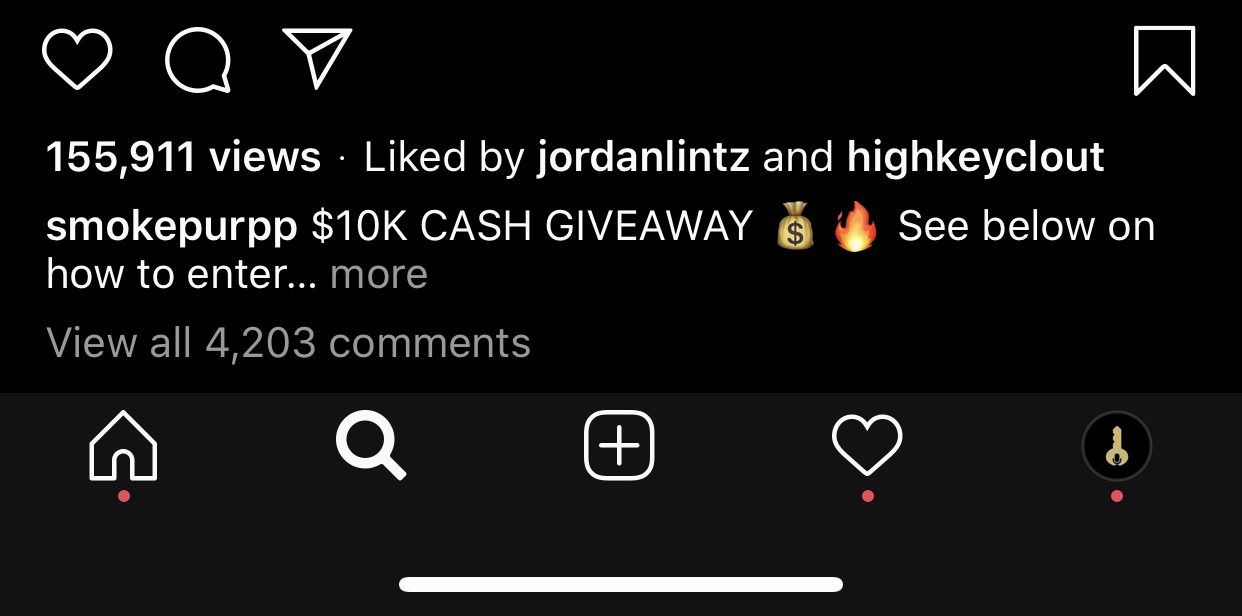1242x616 pixels.
Task: Go to the Home feed tab
Action: (124, 446)
